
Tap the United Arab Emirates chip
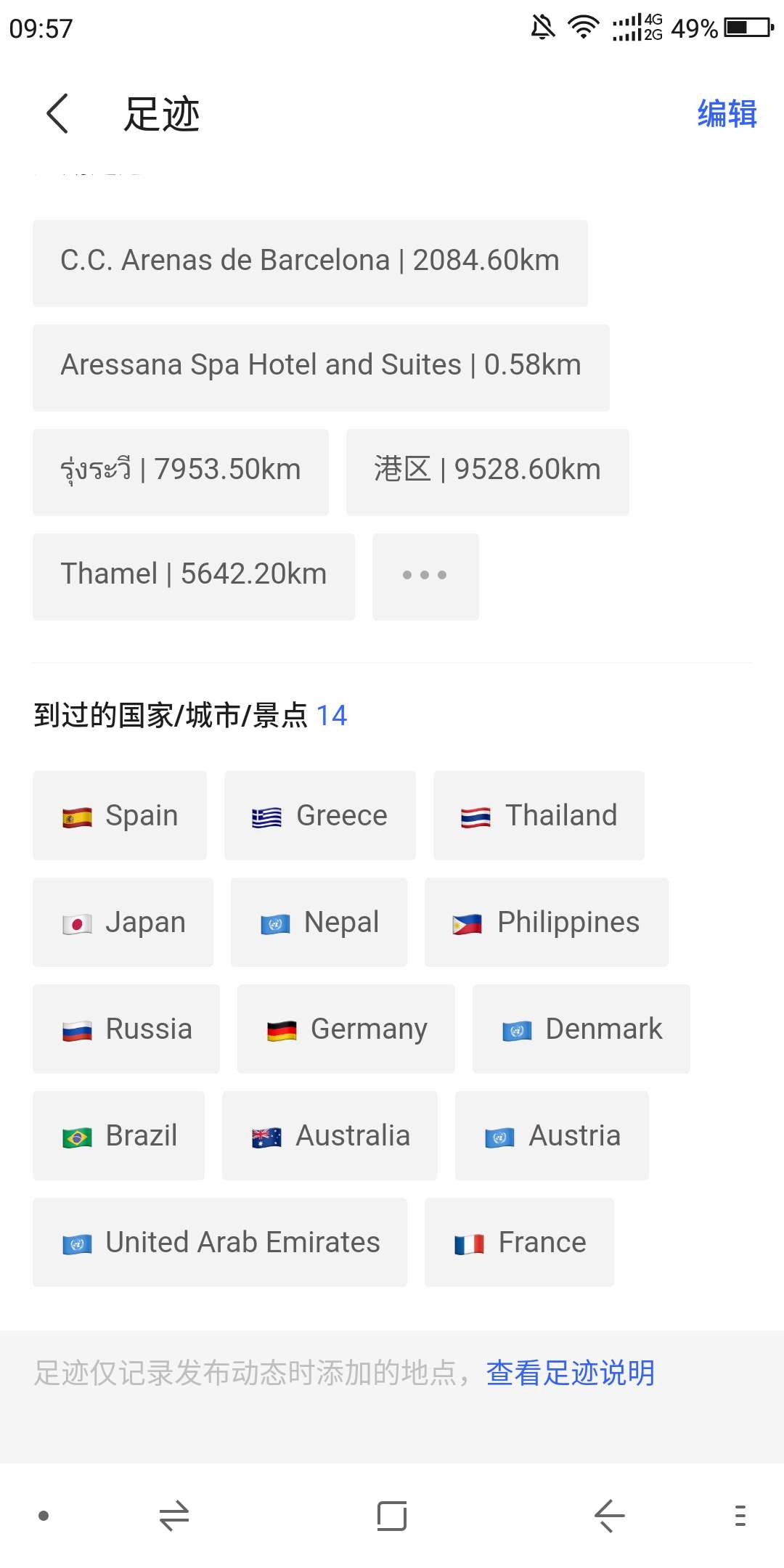point(220,1242)
